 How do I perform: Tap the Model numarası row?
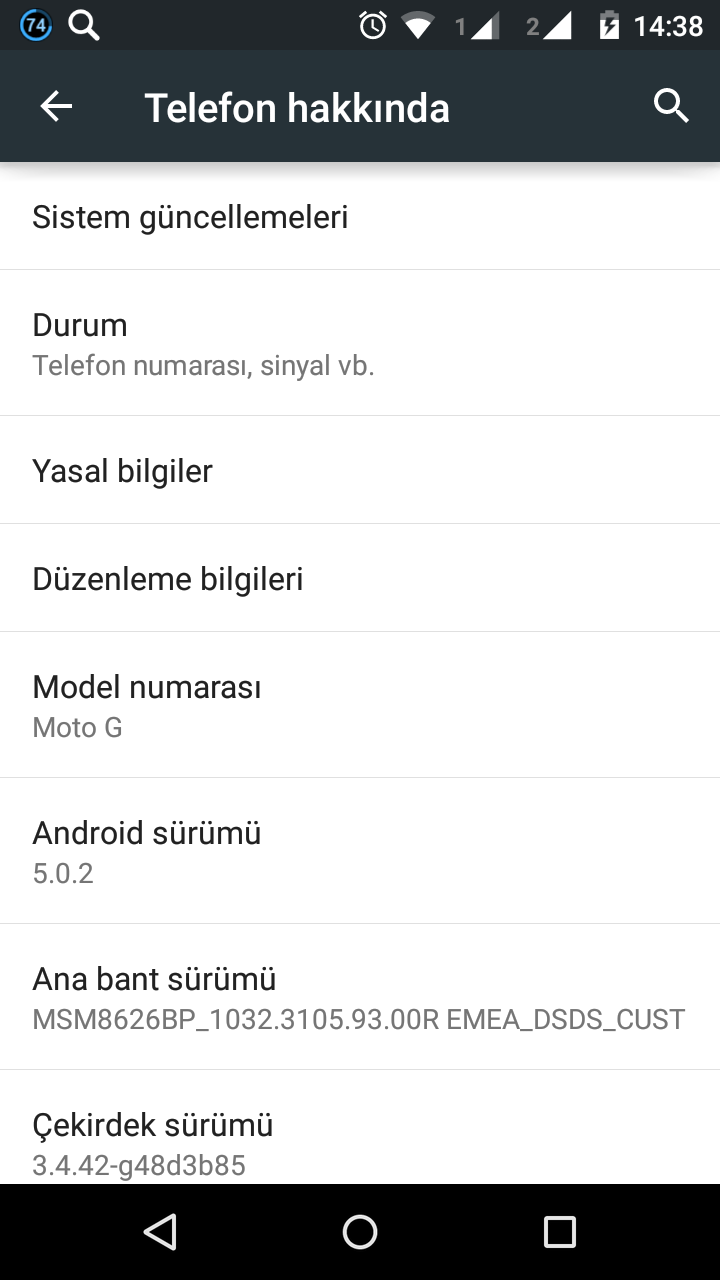tap(360, 705)
